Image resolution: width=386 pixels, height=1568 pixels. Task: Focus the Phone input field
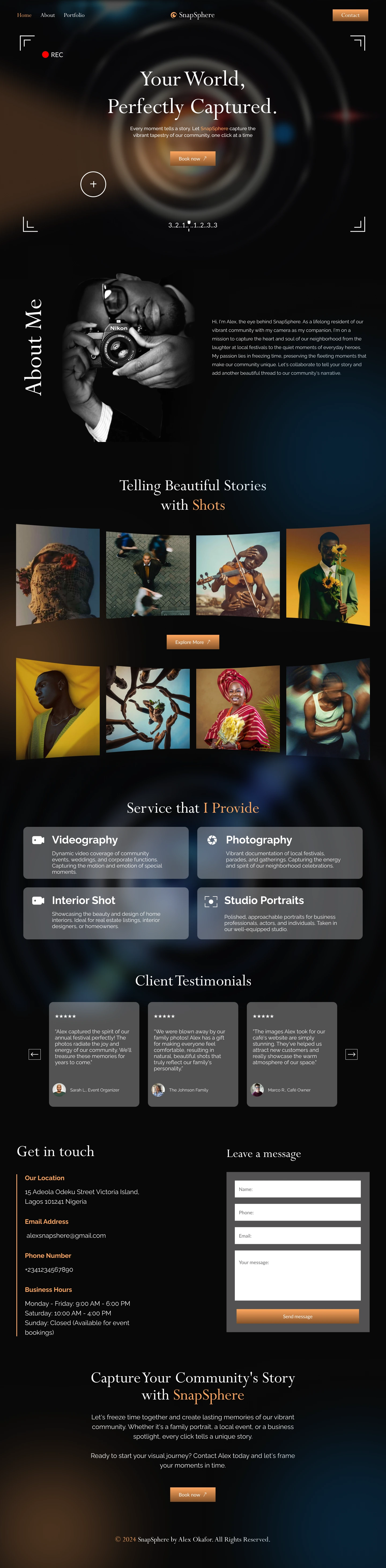(298, 1212)
